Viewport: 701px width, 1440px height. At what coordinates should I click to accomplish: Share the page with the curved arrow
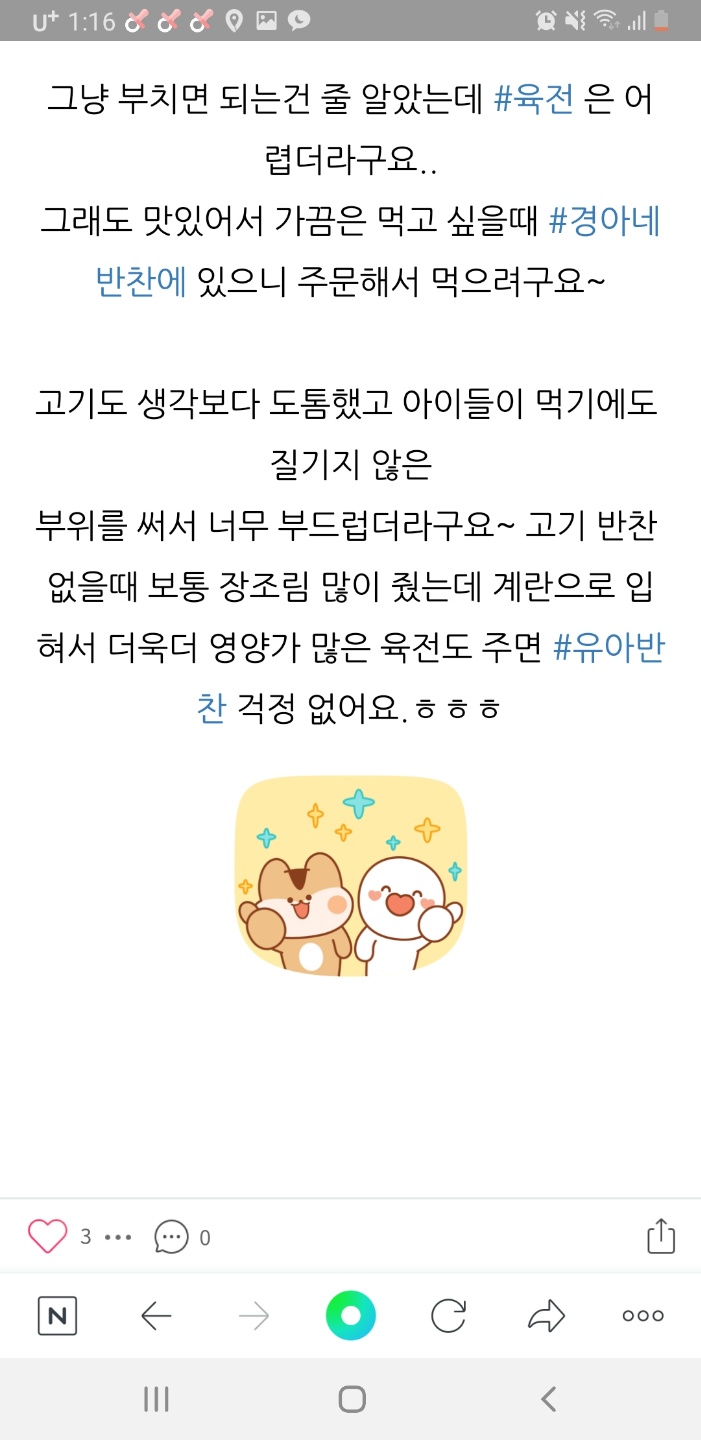(x=546, y=1316)
